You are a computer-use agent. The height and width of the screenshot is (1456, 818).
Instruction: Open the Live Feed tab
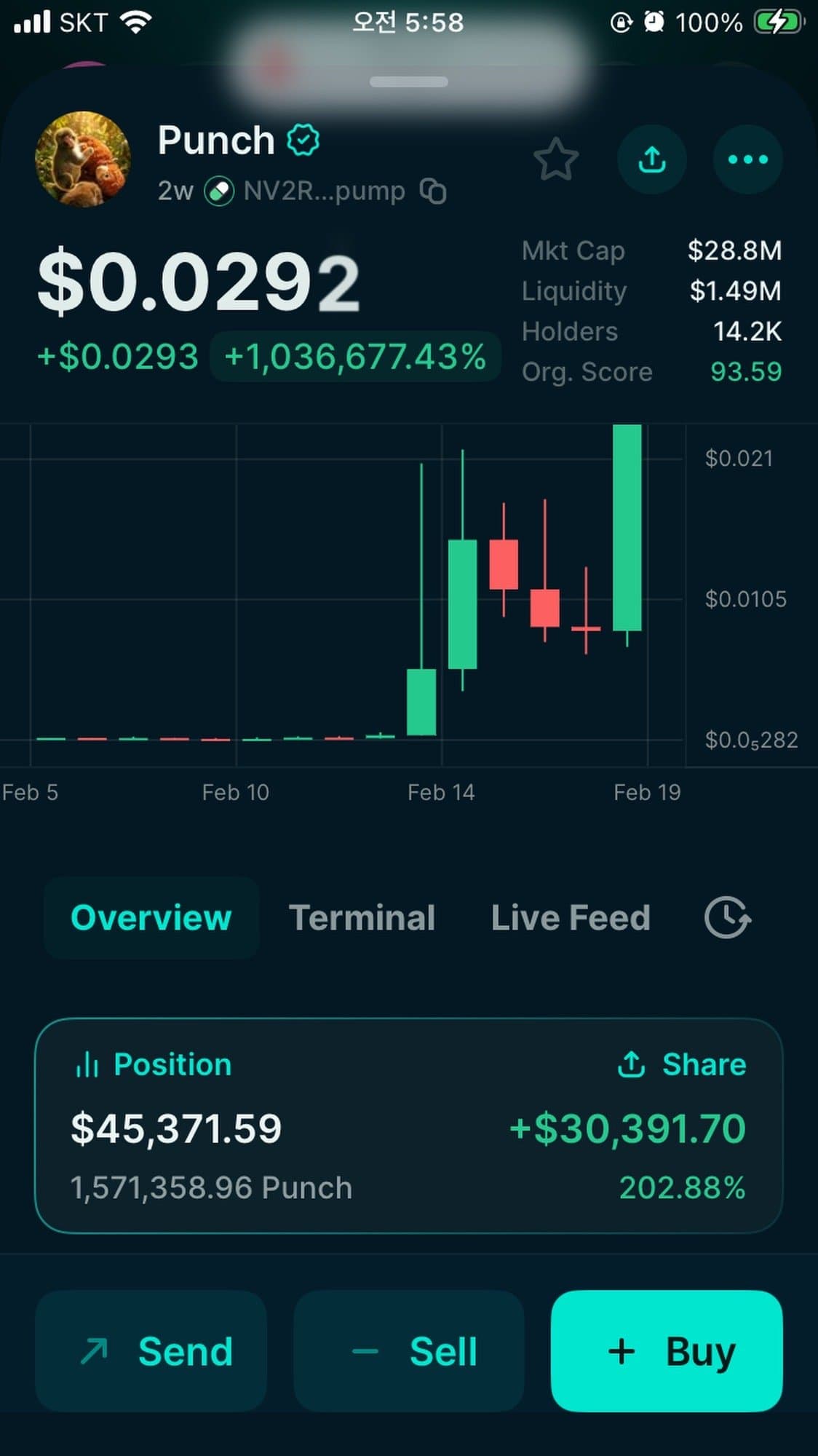571,917
